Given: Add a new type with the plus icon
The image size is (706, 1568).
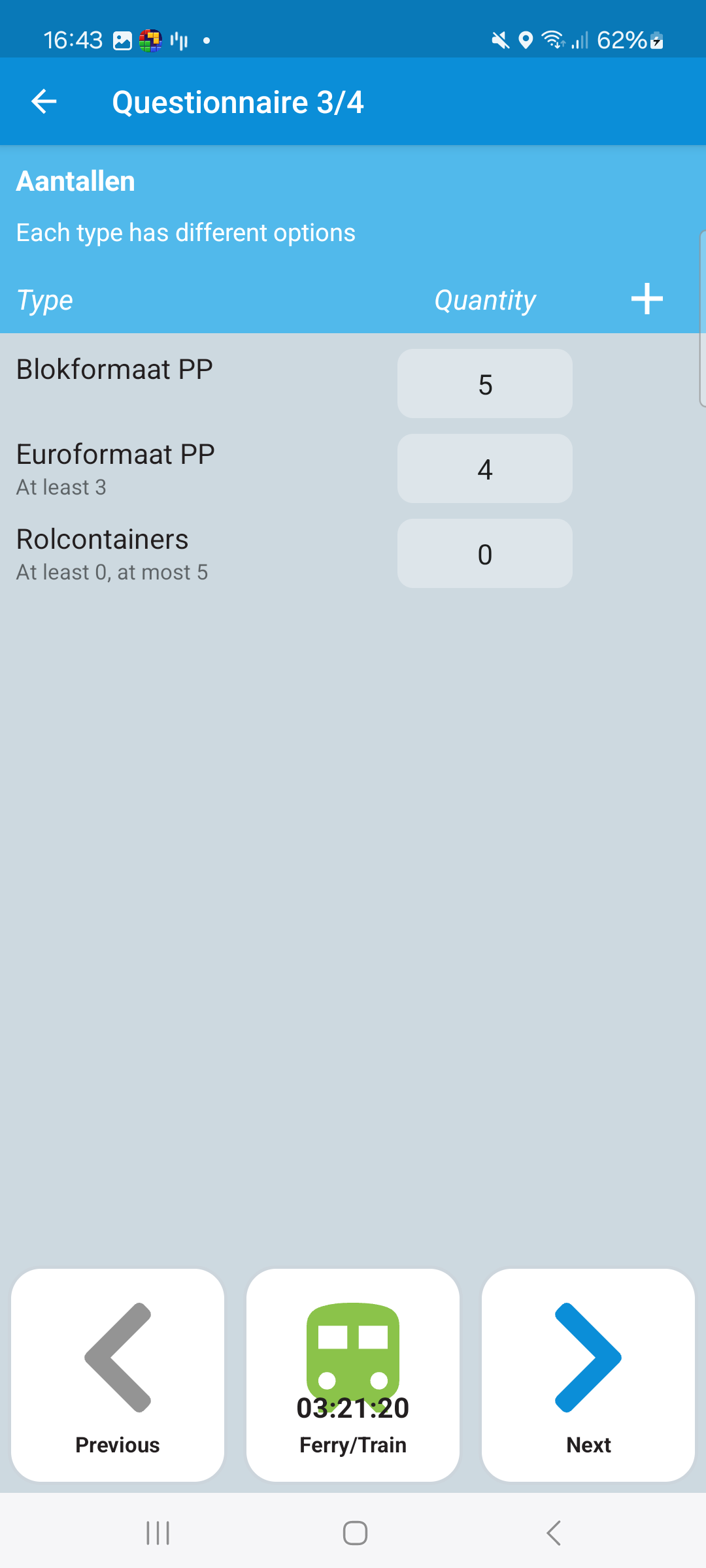Looking at the screenshot, I should pyautogui.click(x=647, y=299).
